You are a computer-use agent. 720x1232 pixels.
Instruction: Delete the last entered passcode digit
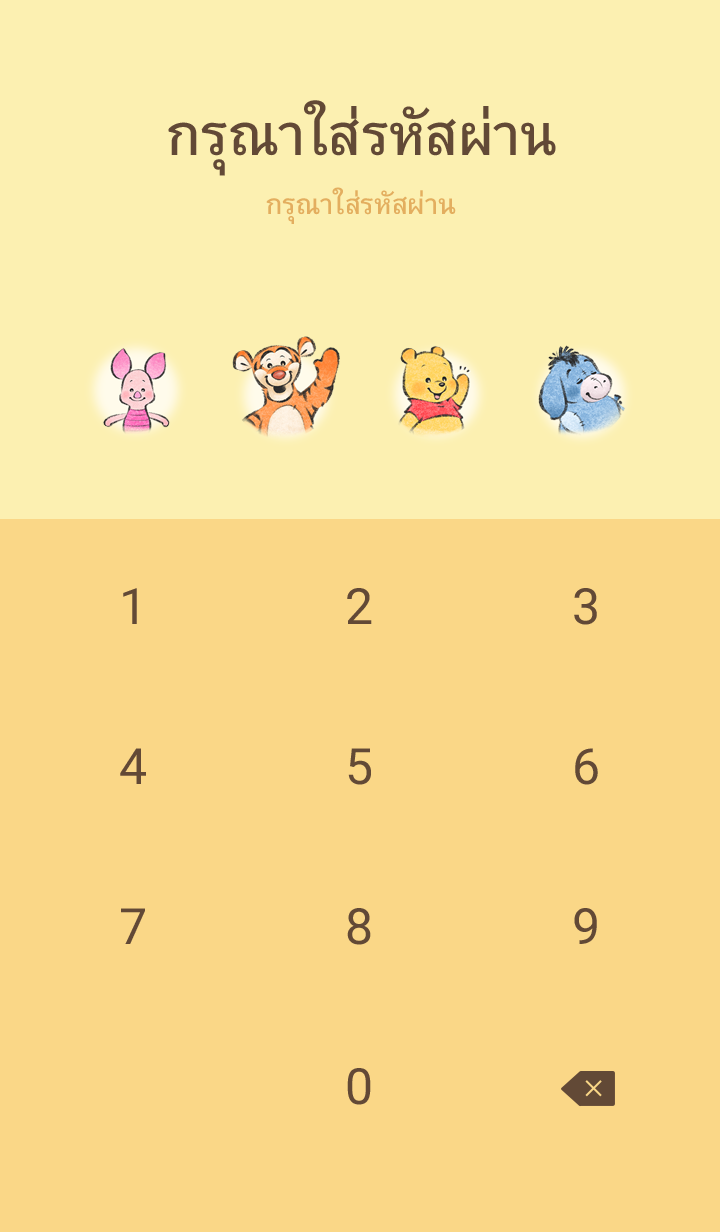pos(589,1088)
